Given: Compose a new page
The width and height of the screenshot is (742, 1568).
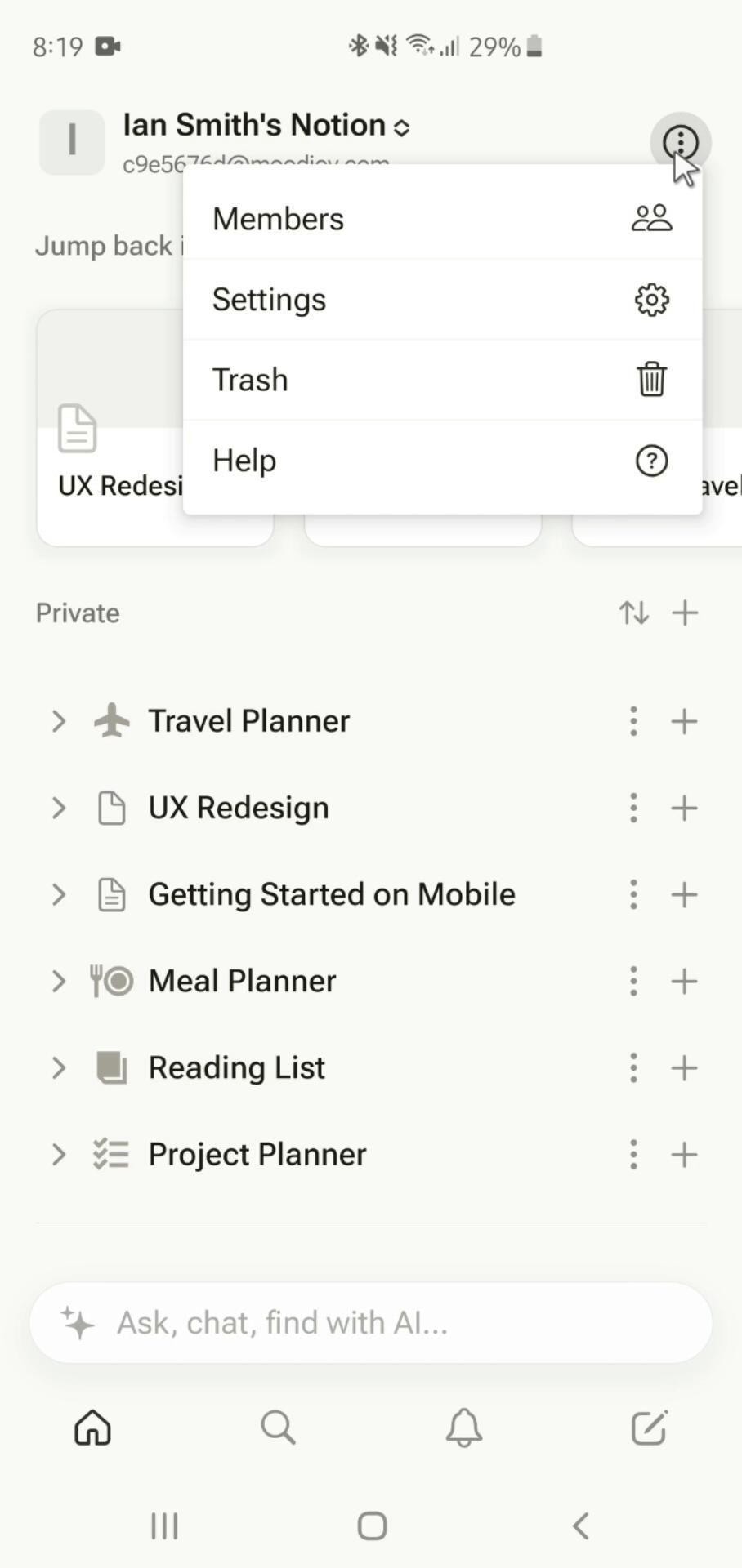Looking at the screenshot, I should 649,1428.
